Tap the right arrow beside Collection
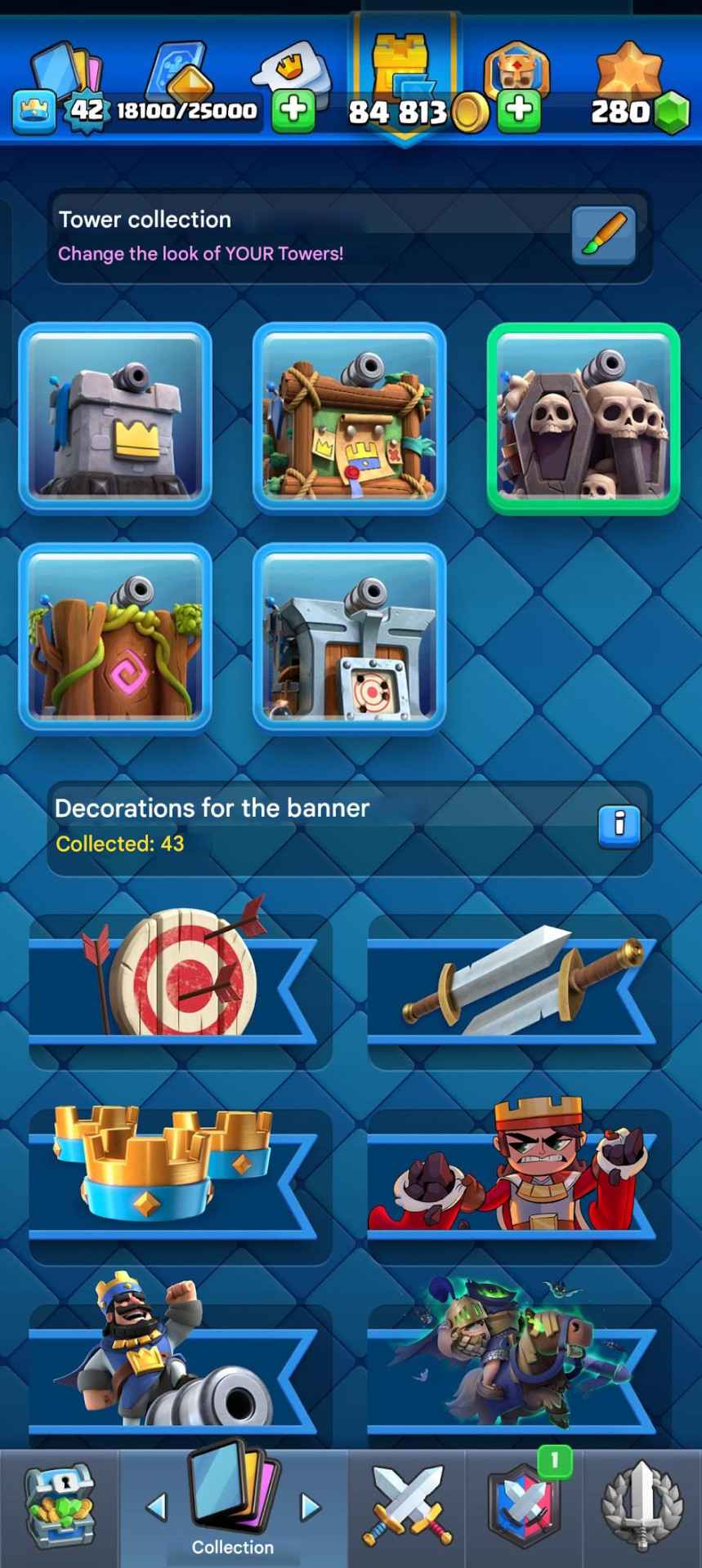 pyautogui.click(x=309, y=1507)
